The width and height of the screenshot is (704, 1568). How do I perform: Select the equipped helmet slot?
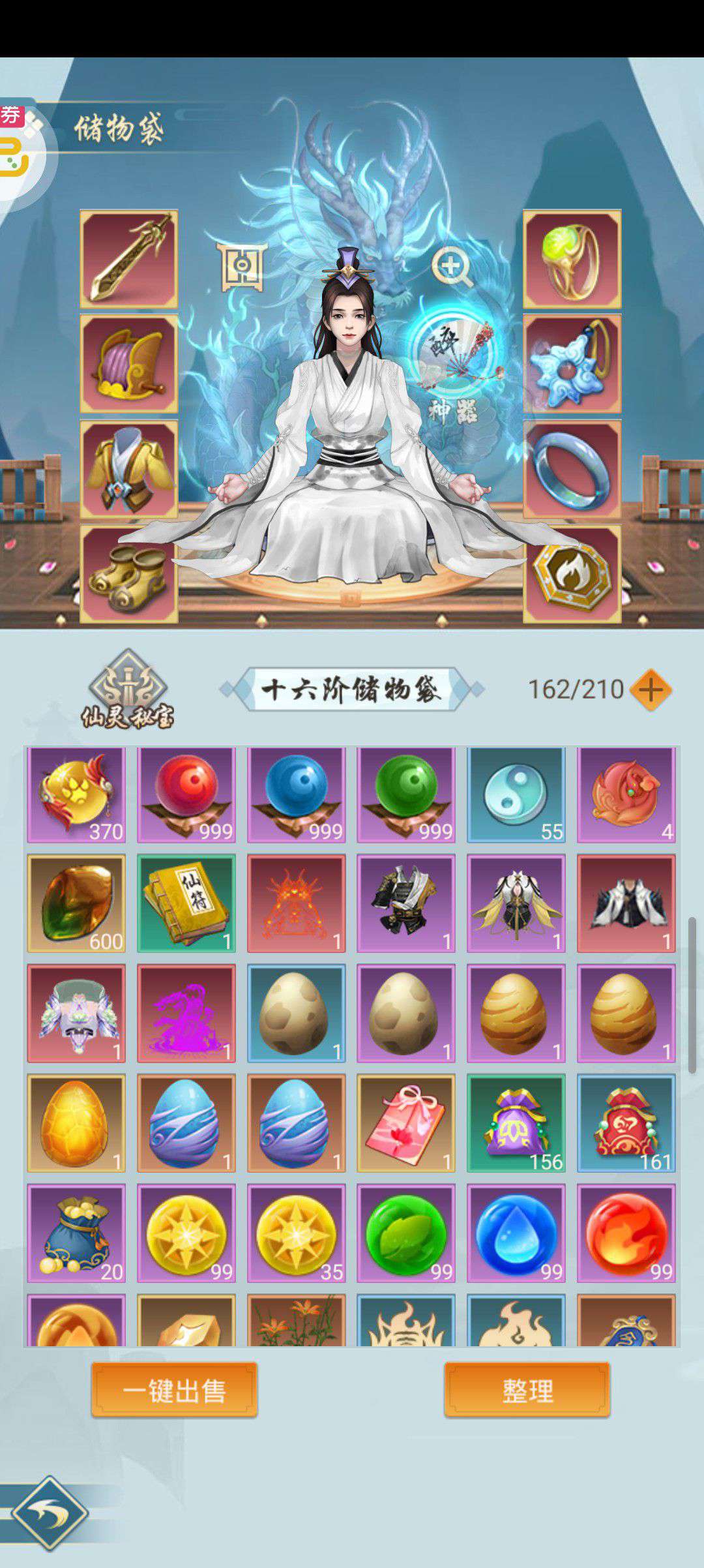coord(128,364)
